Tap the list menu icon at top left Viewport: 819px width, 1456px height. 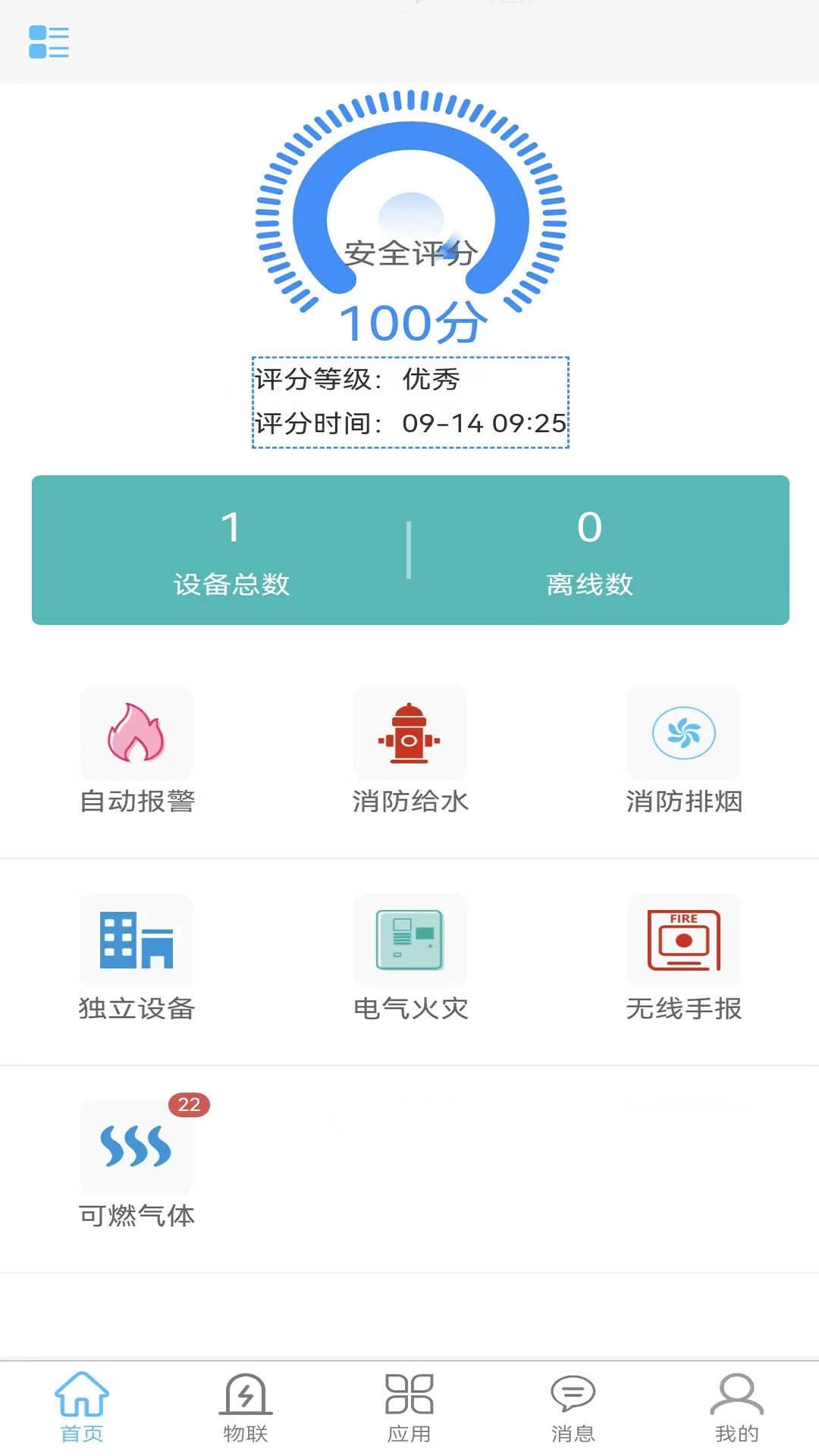pyautogui.click(x=49, y=44)
